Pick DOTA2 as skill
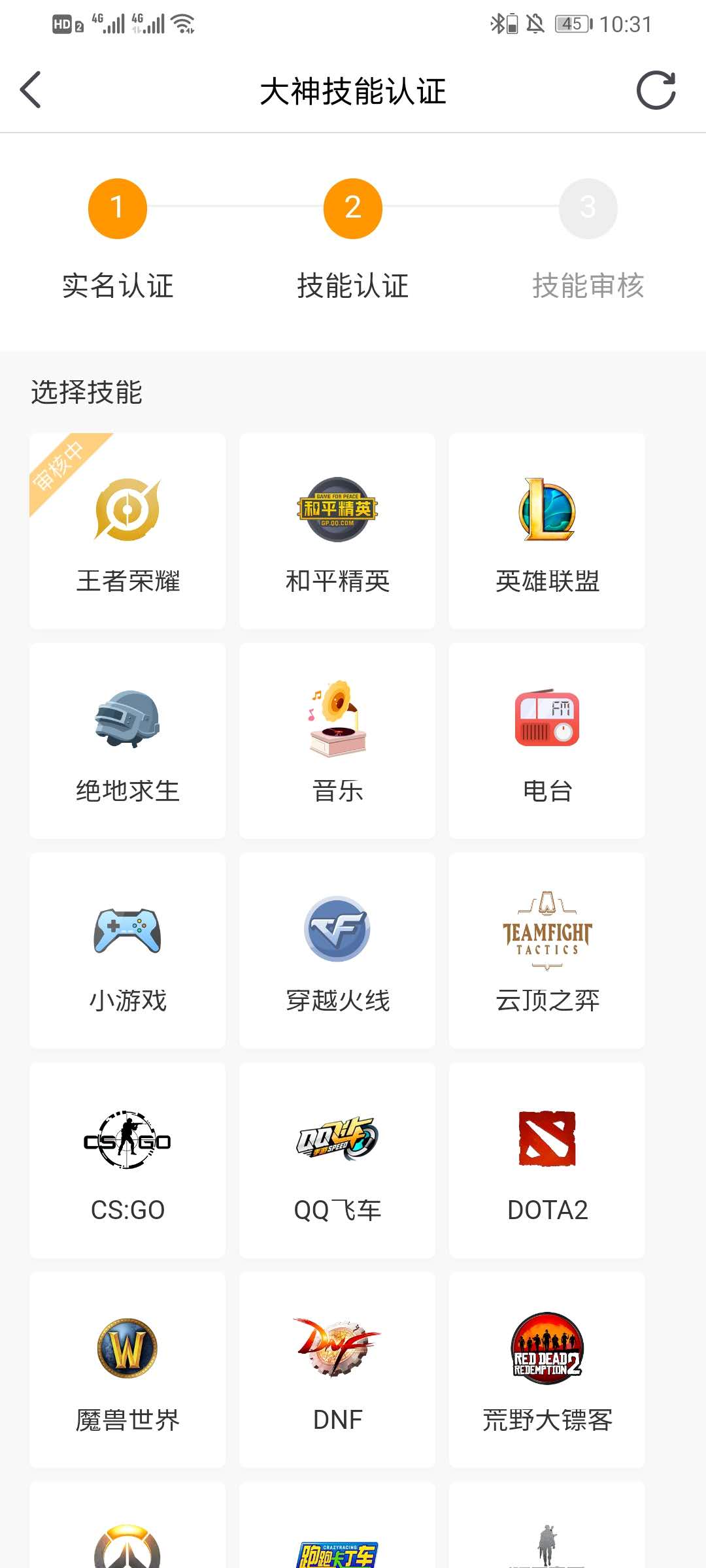 pos(547,1160)
